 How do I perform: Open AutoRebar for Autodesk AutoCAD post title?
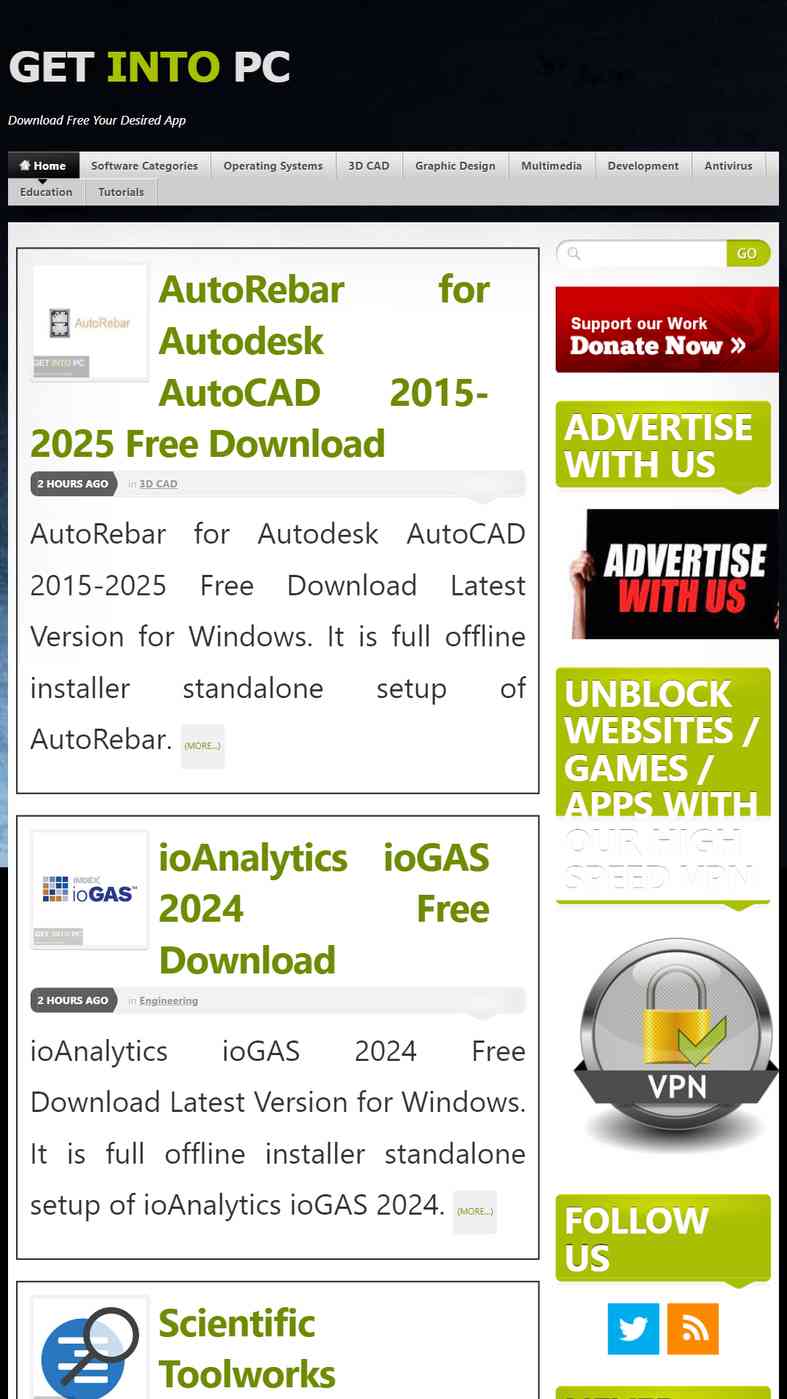(259, 366)
